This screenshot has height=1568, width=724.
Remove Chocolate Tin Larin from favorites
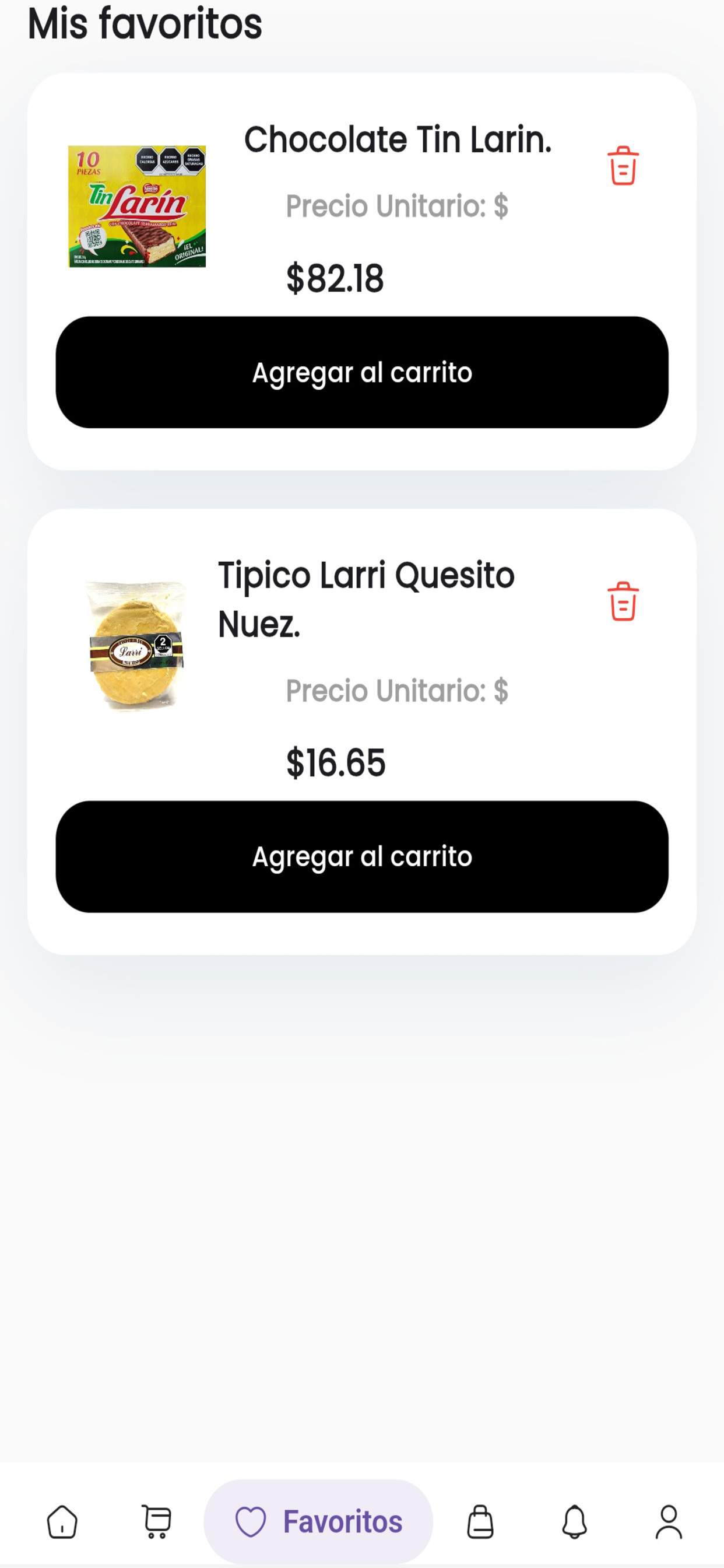point(623,166)
